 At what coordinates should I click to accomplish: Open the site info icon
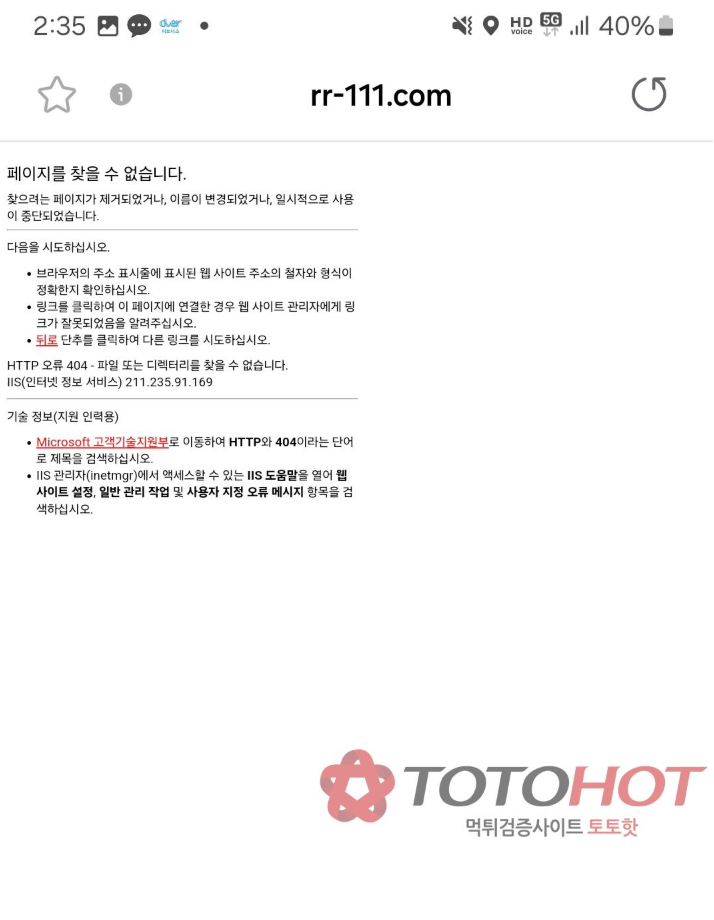pos(121,95)
